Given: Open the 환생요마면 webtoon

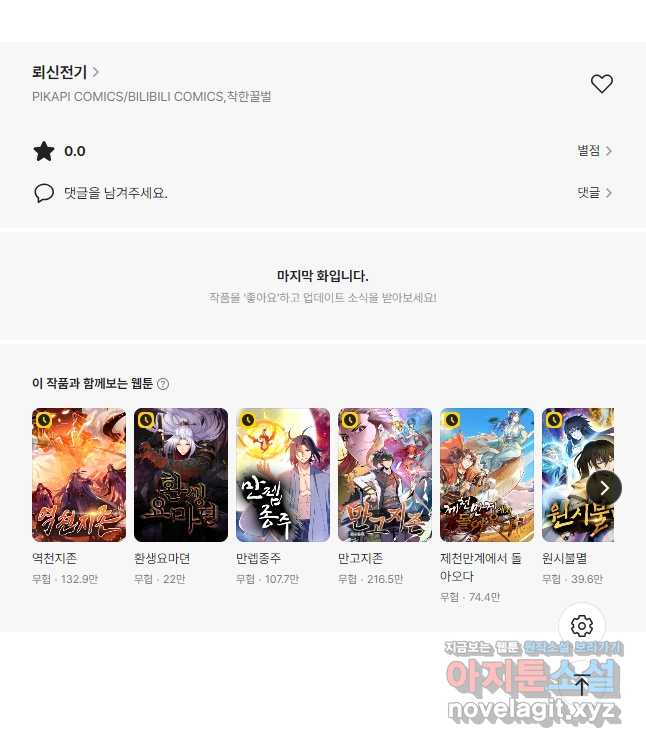Looking at the screenshot, I should (x=181, y=475).
